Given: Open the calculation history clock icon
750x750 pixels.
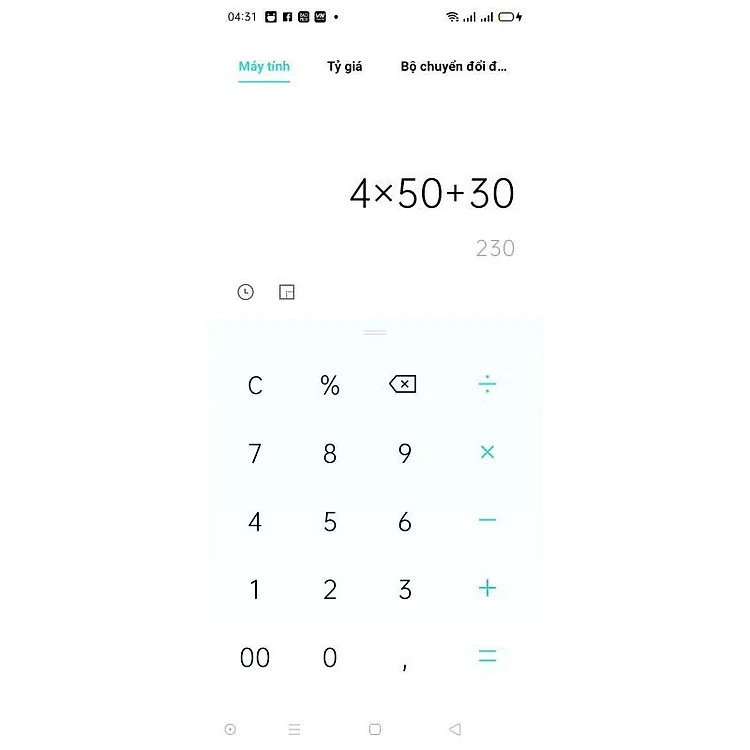Looking at the screenshot, I should [x=245, y=292].
